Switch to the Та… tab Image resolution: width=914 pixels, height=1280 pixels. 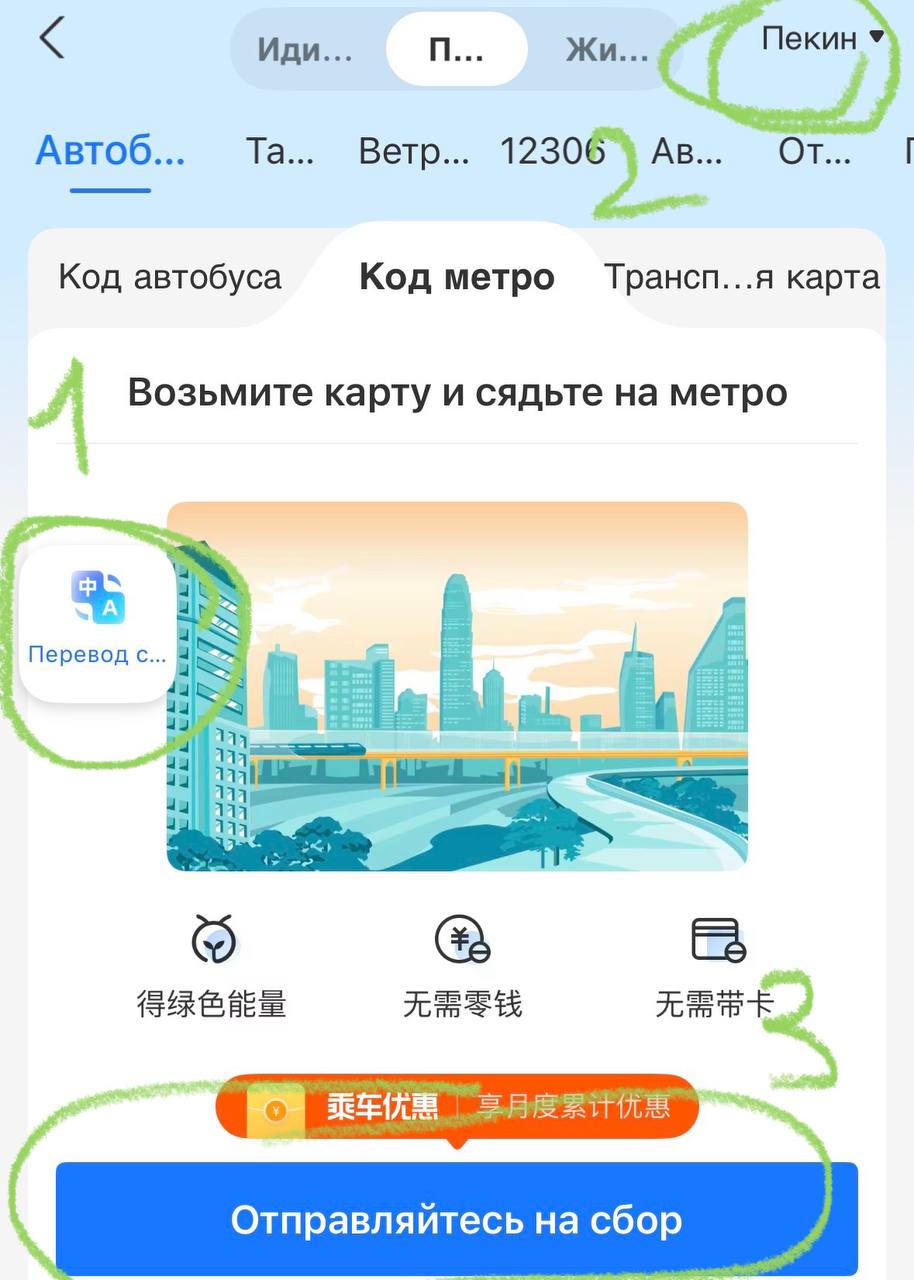(280, 152)
